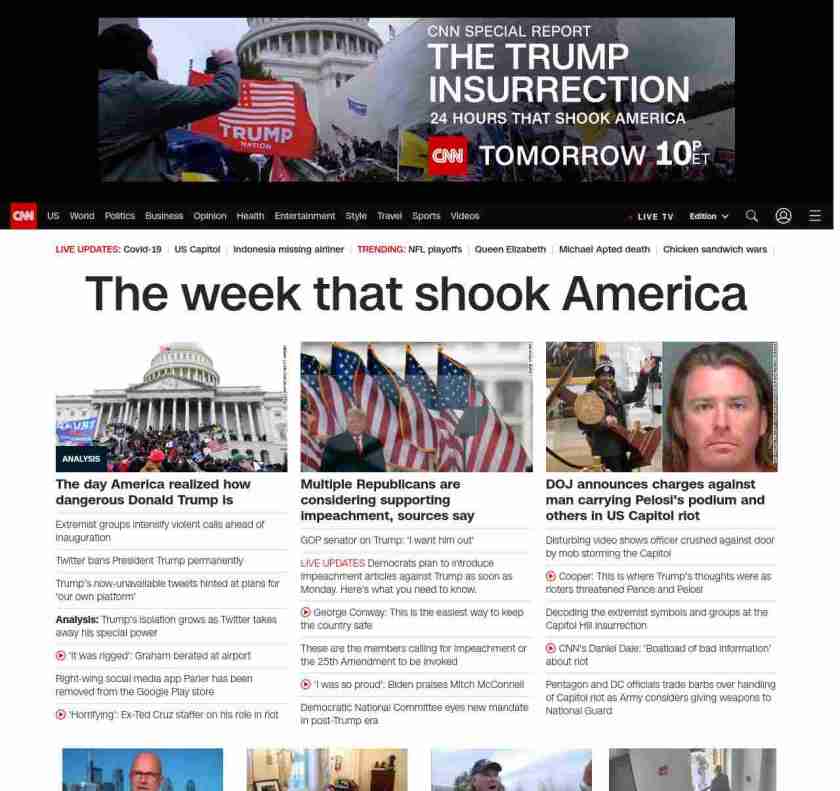Read 'The day America realized how dangerous' story
This screenshot has height=791, width=840.
153,491
